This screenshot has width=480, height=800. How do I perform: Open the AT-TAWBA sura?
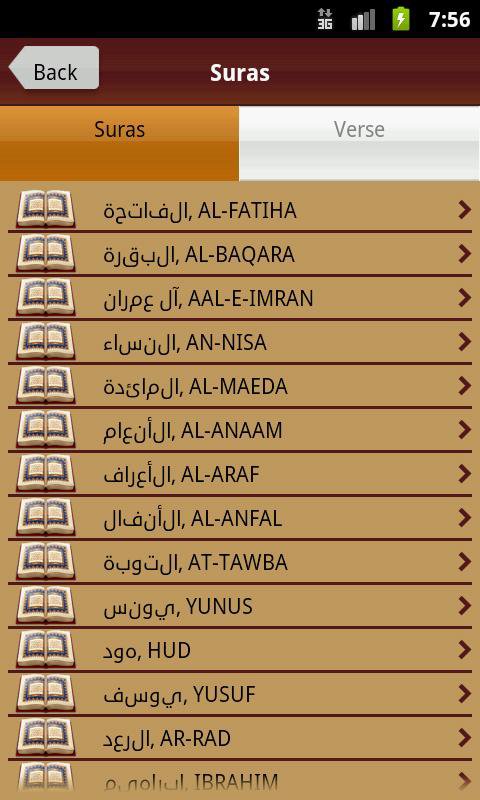[240, 562]
